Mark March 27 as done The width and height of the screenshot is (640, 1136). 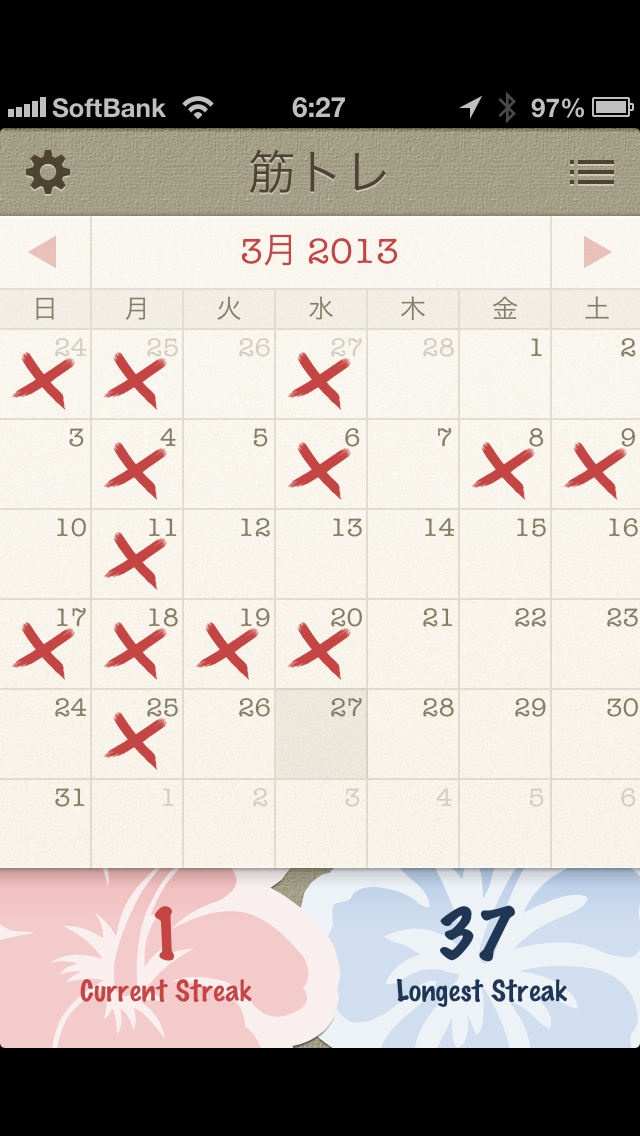(321, 734)
